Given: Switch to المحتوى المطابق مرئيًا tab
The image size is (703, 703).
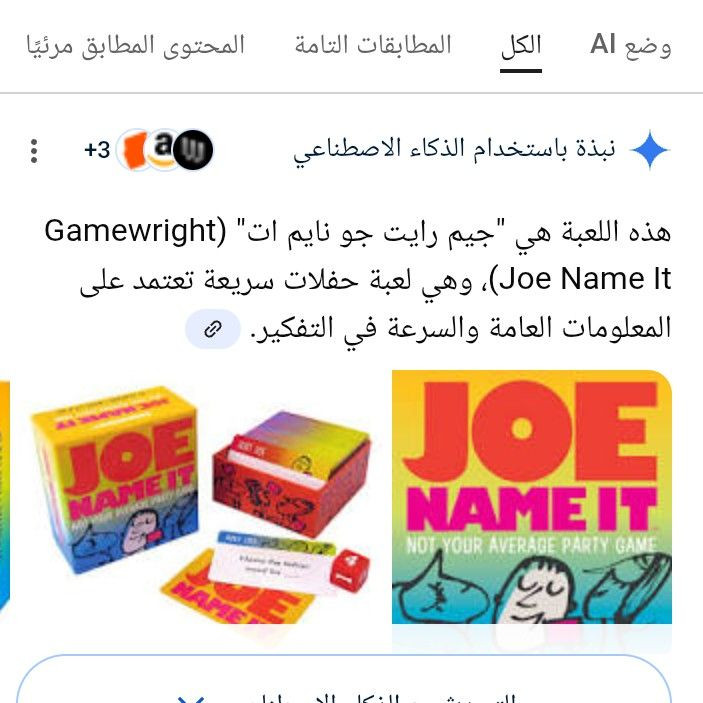Looking at the screenshot, I should [133, 45].
